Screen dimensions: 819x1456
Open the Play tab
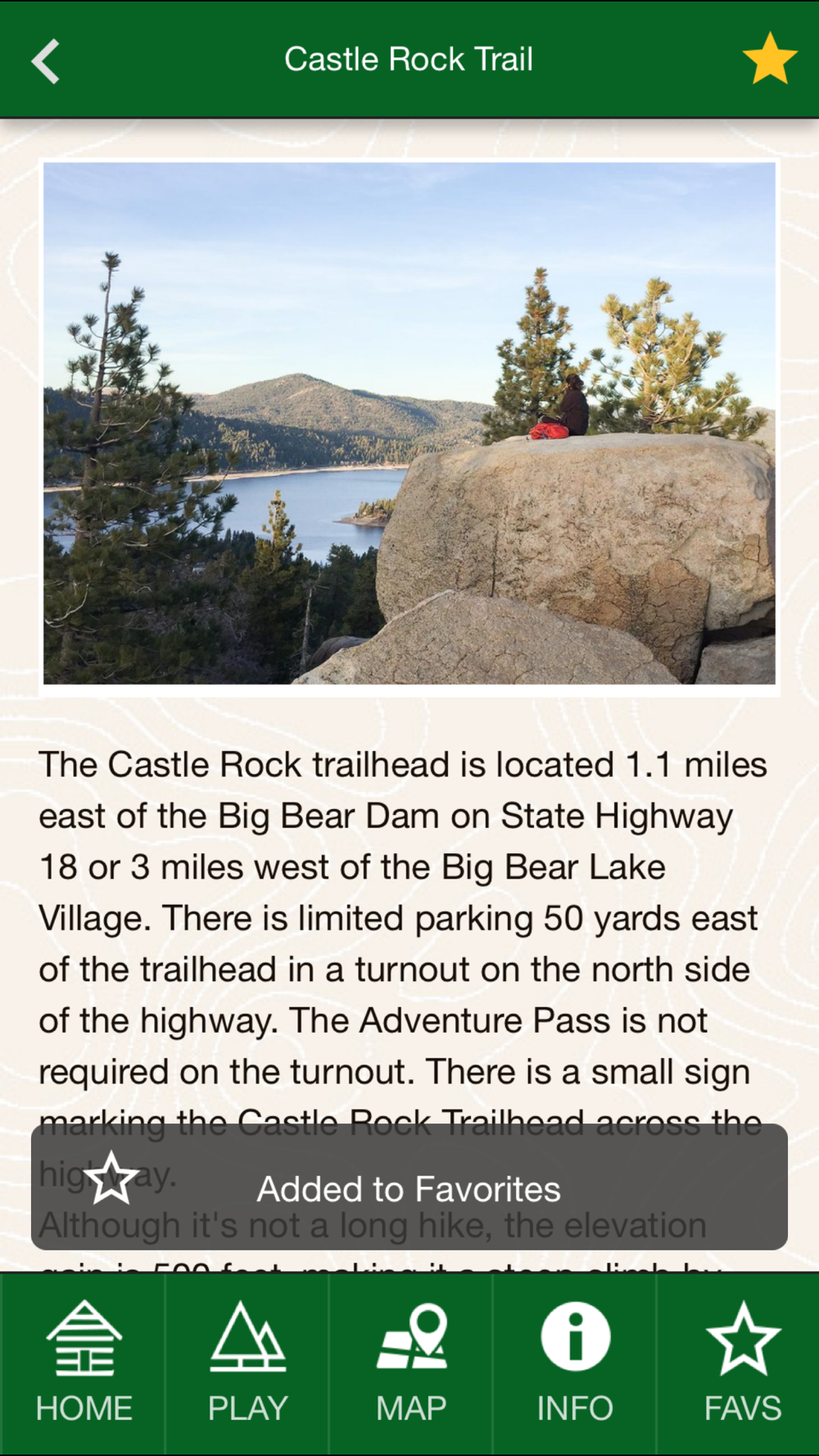coord(247,1363)
